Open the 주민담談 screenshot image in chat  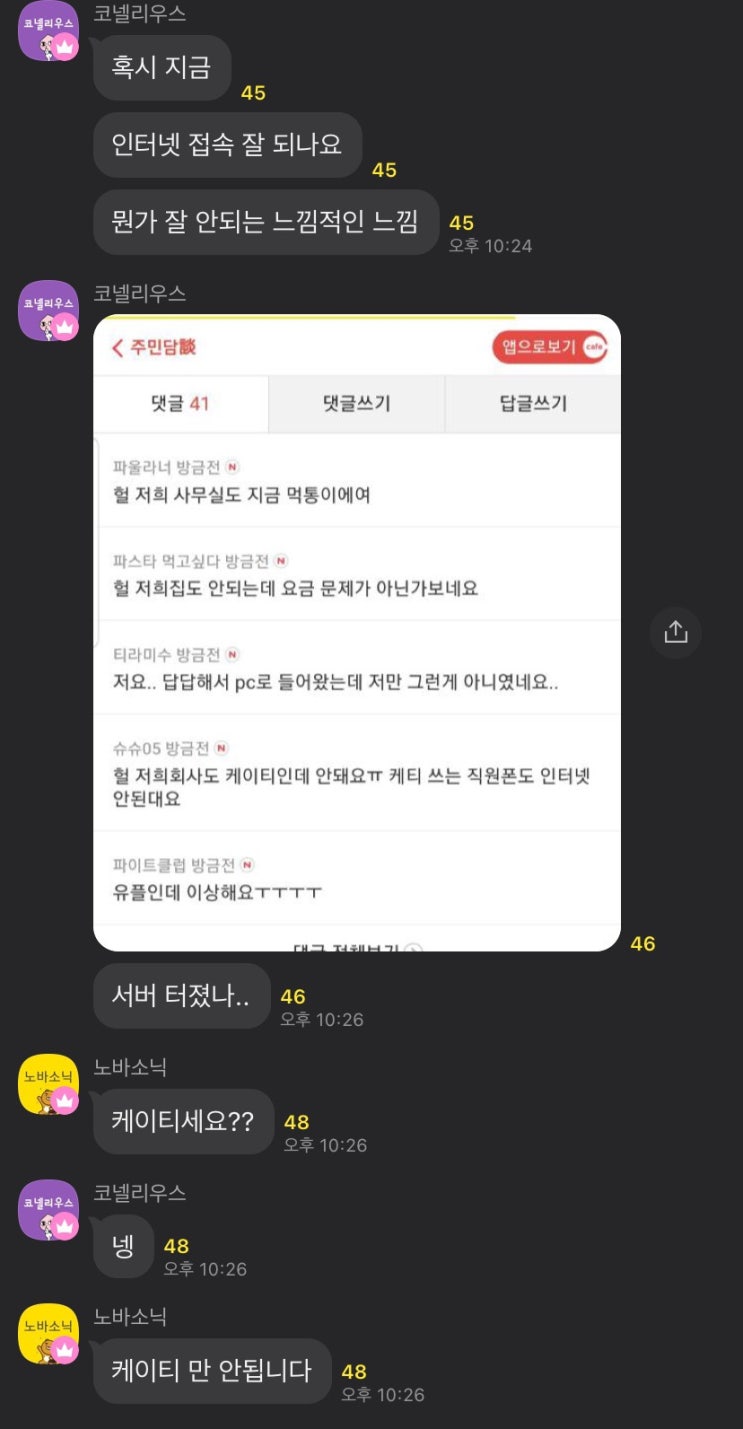coord(356,632)
